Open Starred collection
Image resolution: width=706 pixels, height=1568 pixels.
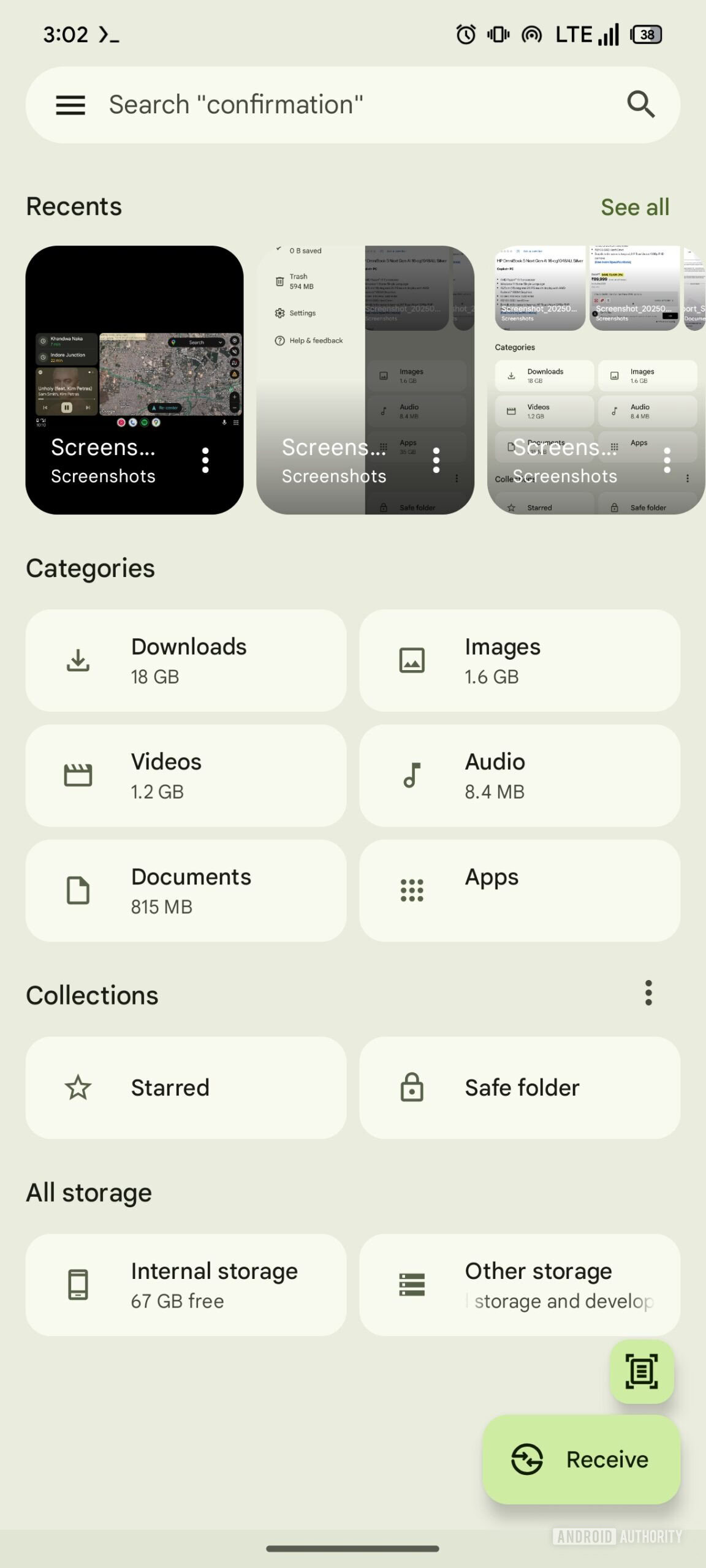pos(186,1088)
